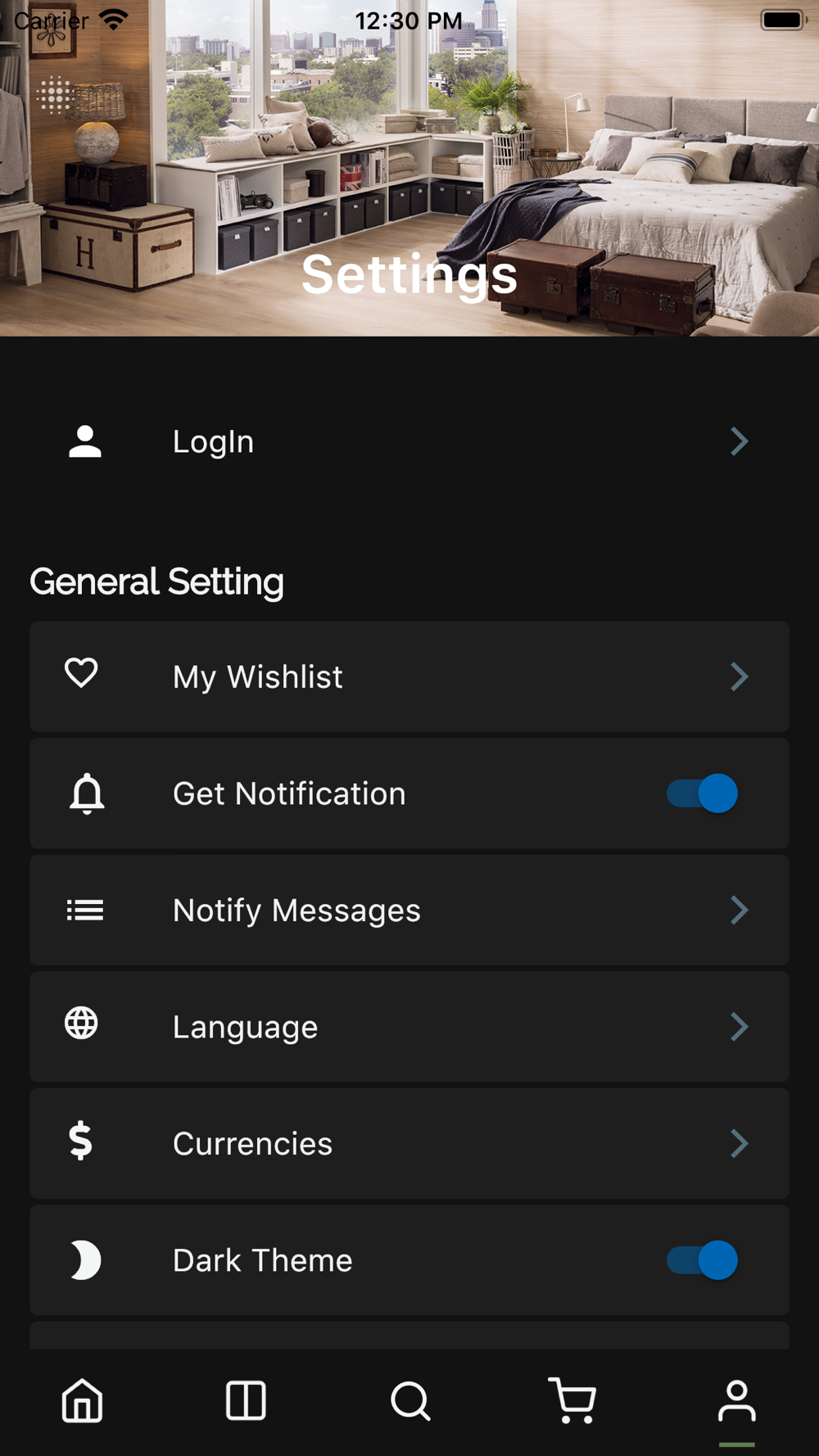This screenshot has width=819, height=1456.
Task: Open My Wishlist
Action: point(408,676)
